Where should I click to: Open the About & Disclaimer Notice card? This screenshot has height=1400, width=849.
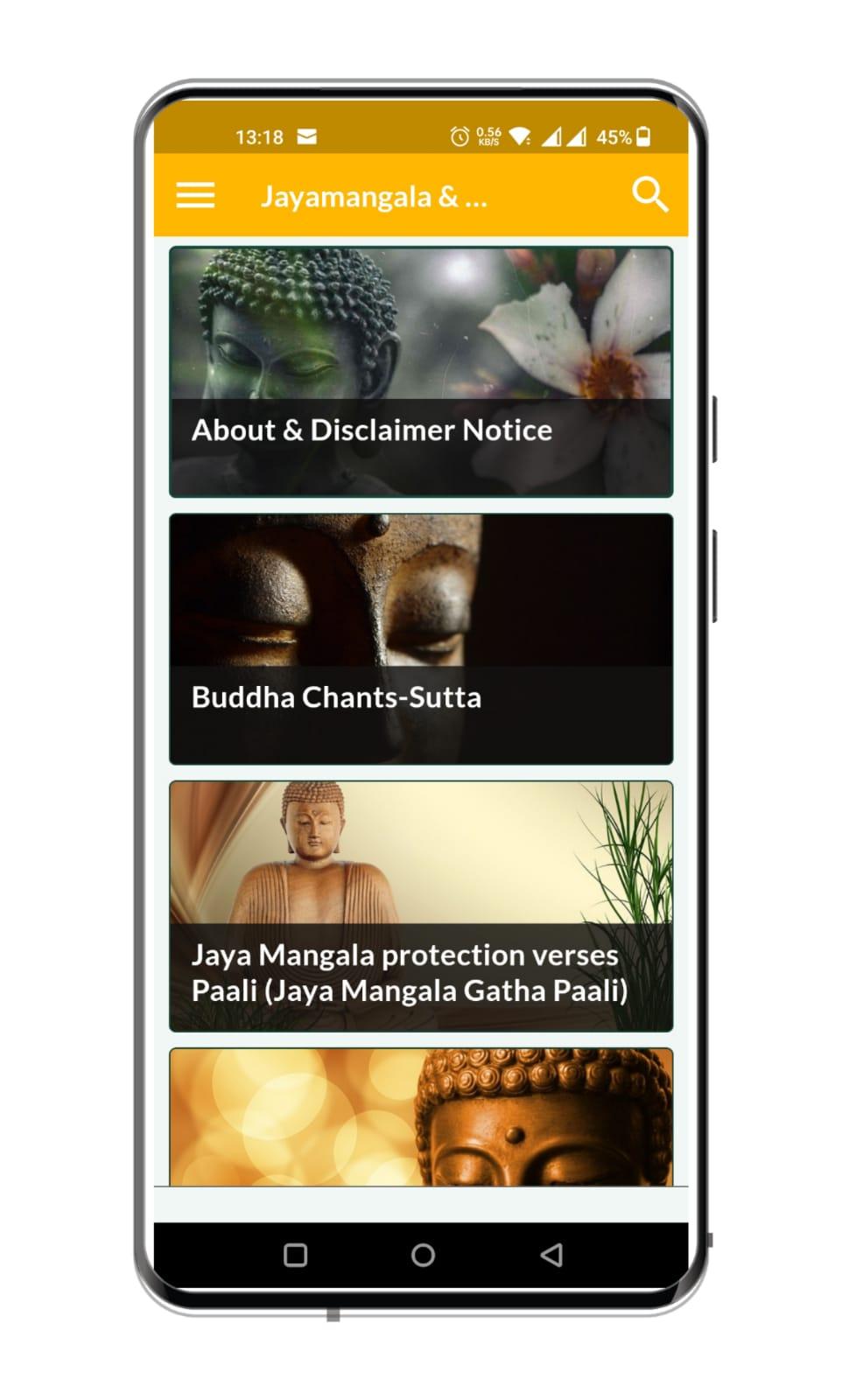click(421, 373)
